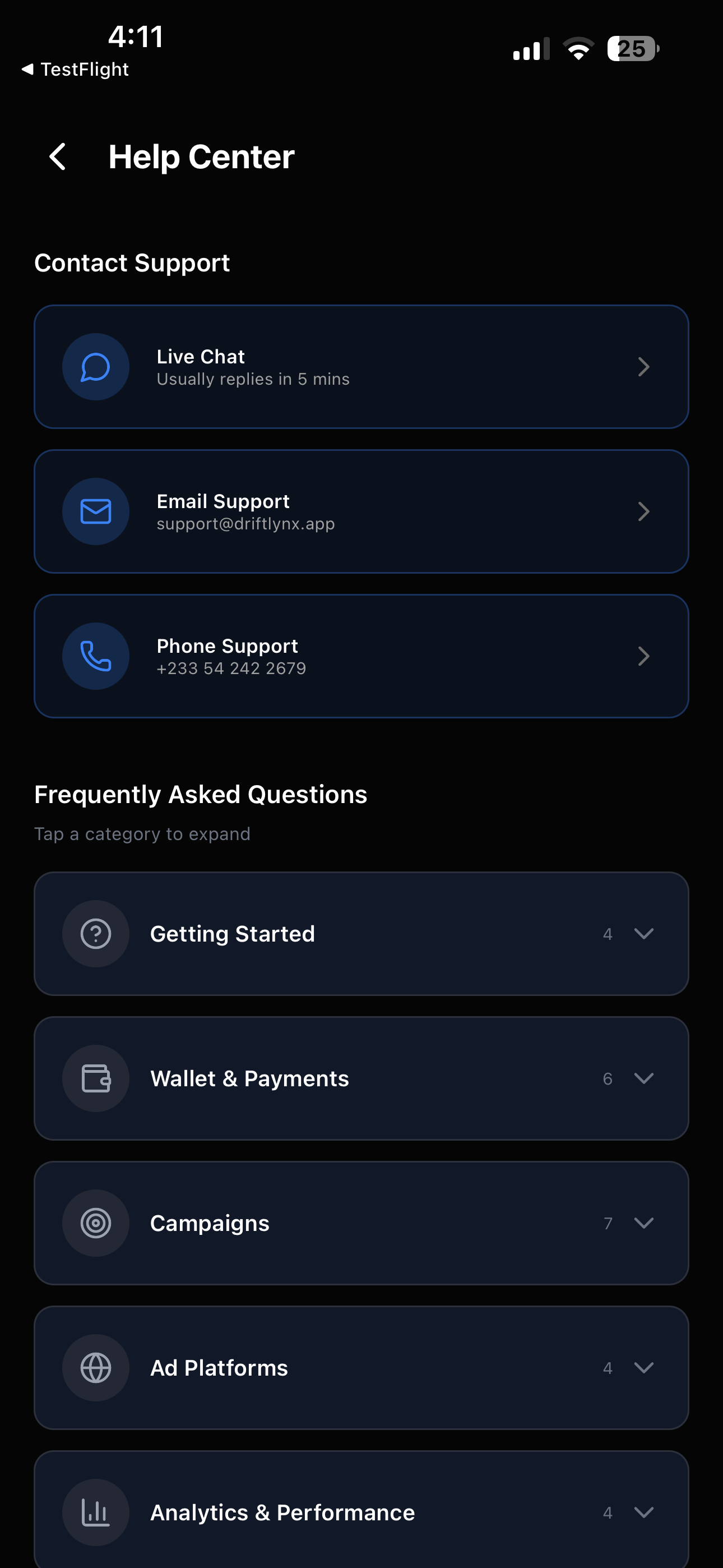Expand Wallet & Payments FAQs
This screenshot has height=1568, width=723.
click(x=361, y=1078)
